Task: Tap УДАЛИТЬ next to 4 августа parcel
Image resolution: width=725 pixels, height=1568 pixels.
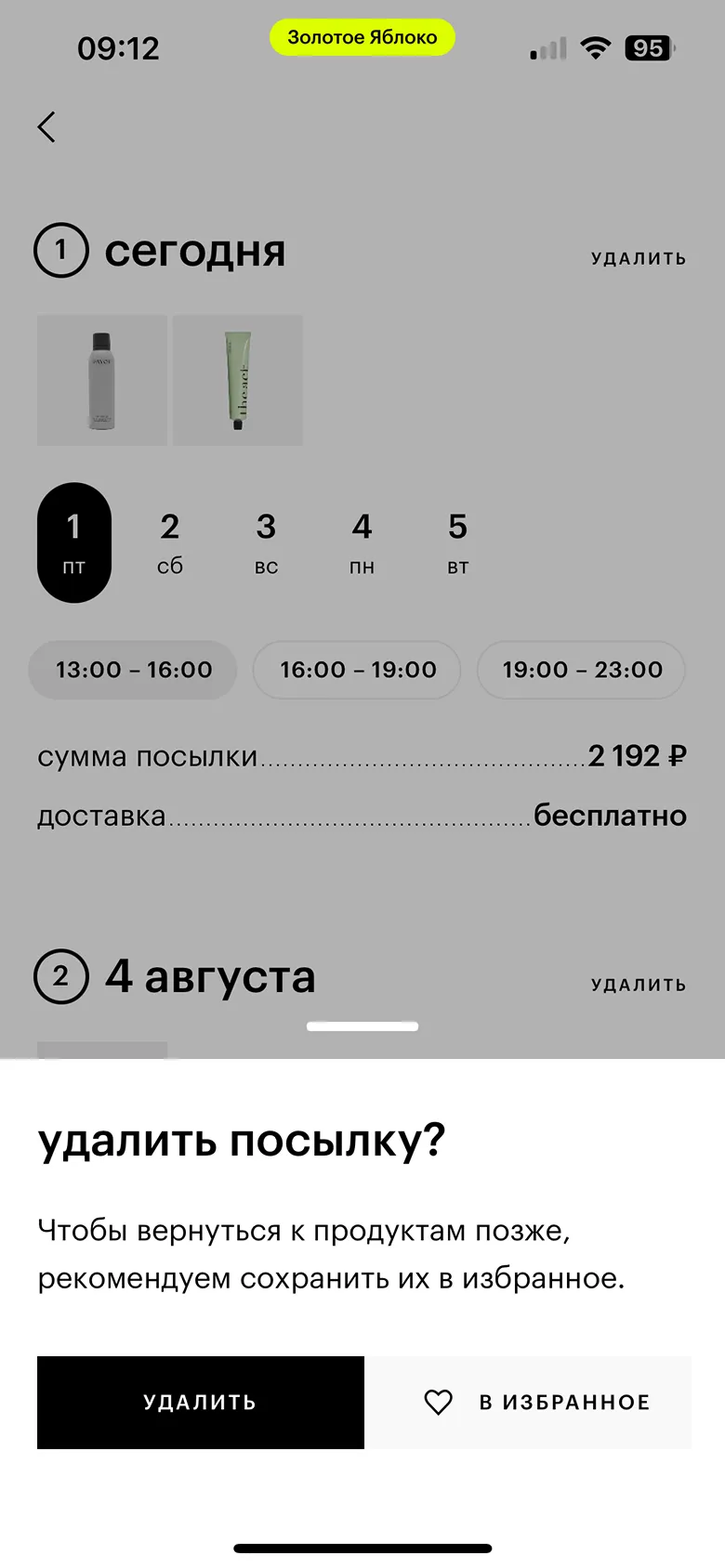Action: pyautogui.click(x=637, y=985)
